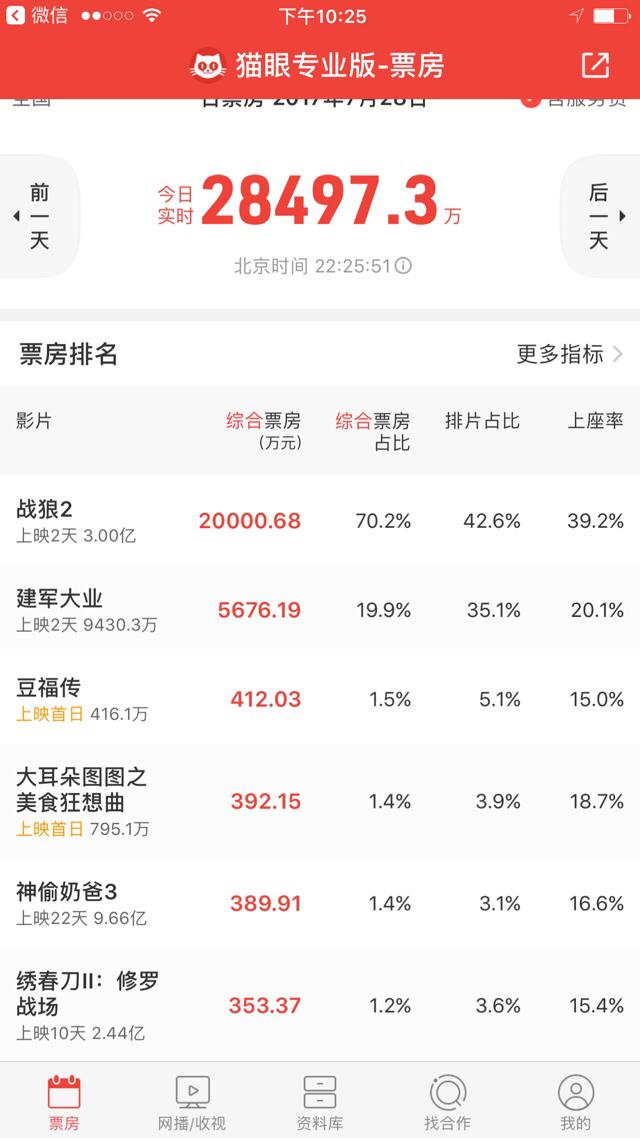This screenshot has width=640, height=1138.
Task: Open the row for 豆福传
Action: click(320, 699)
